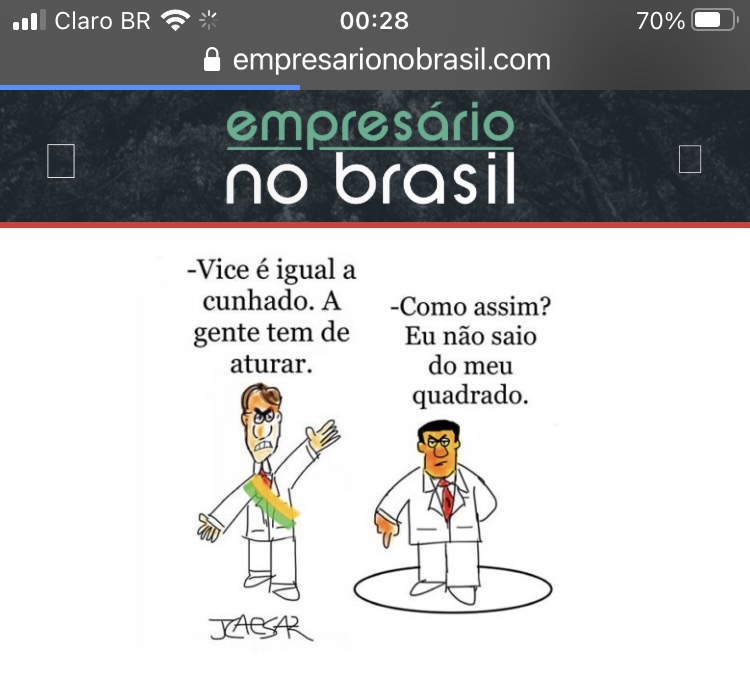Open the square icon right of the logo
The width and height of the screenshot is (750, 675).
690,159
